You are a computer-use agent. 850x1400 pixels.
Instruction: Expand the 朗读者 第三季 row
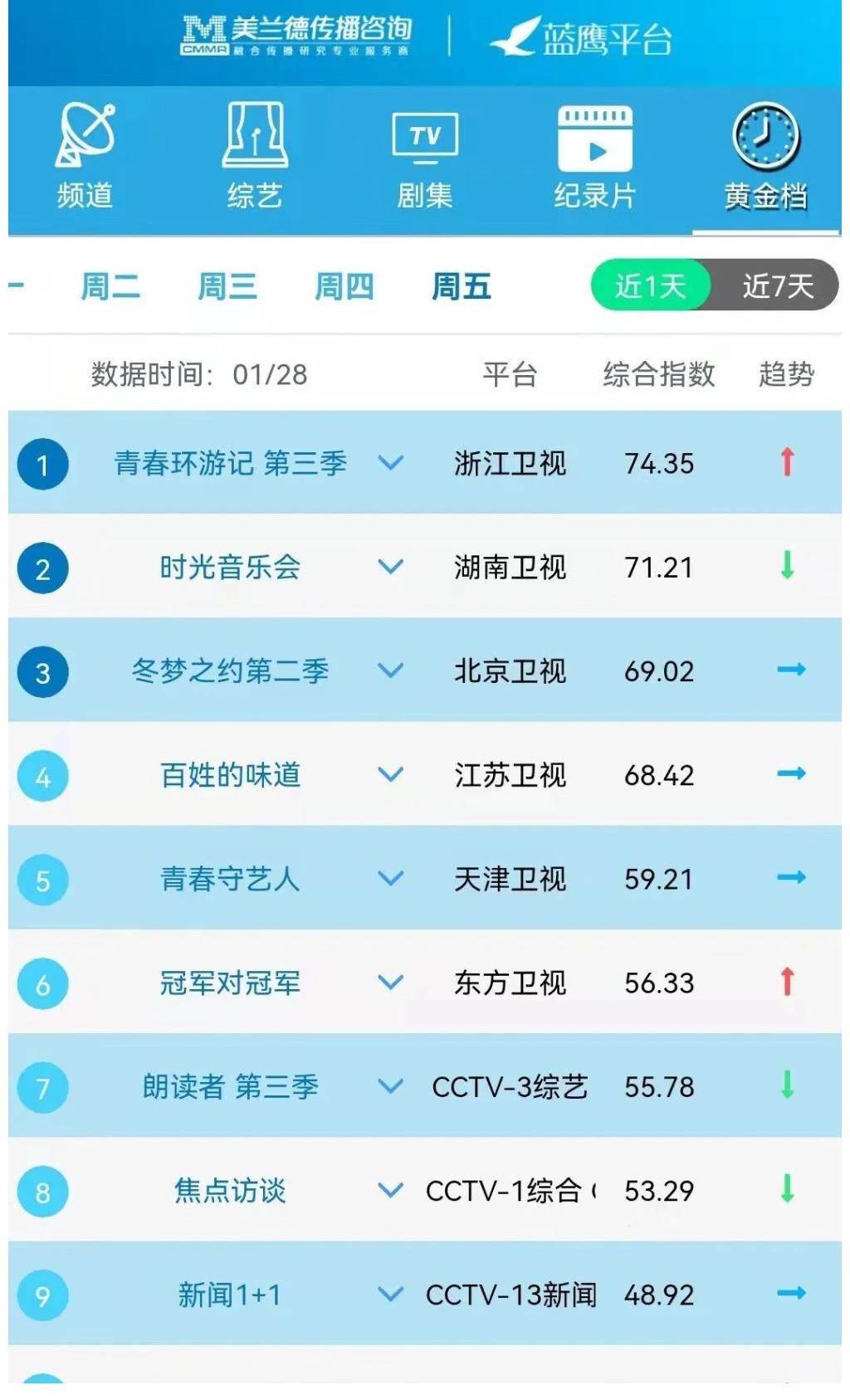(390, 1087)
